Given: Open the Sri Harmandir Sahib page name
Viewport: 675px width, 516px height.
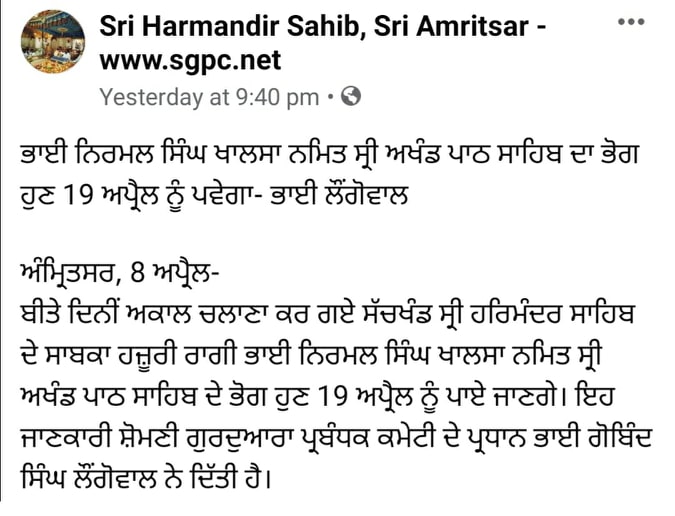Looking at the screenshot, I should point(322,27).
